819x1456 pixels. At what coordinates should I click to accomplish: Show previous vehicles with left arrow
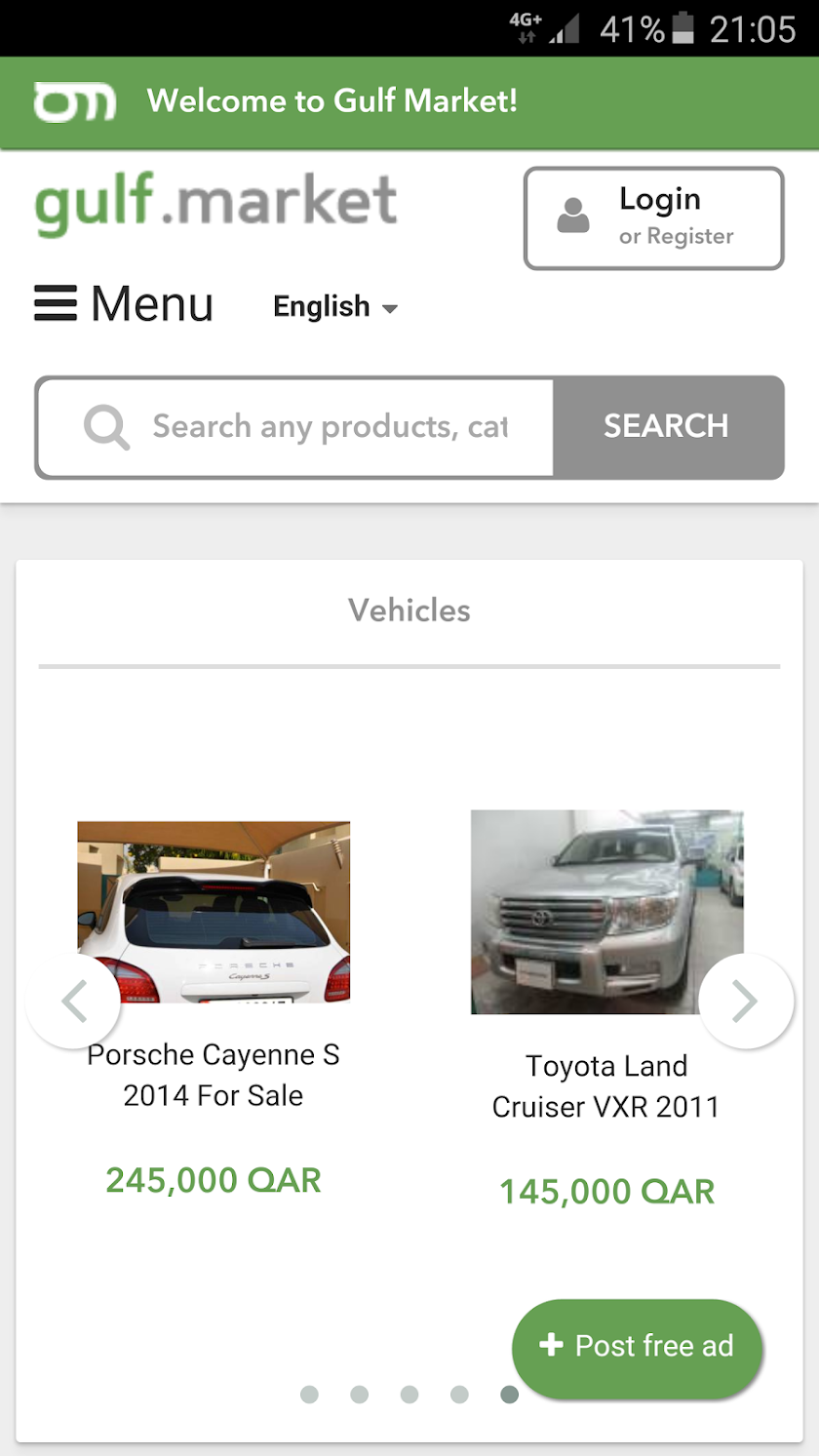click(x=74, y=1001)
